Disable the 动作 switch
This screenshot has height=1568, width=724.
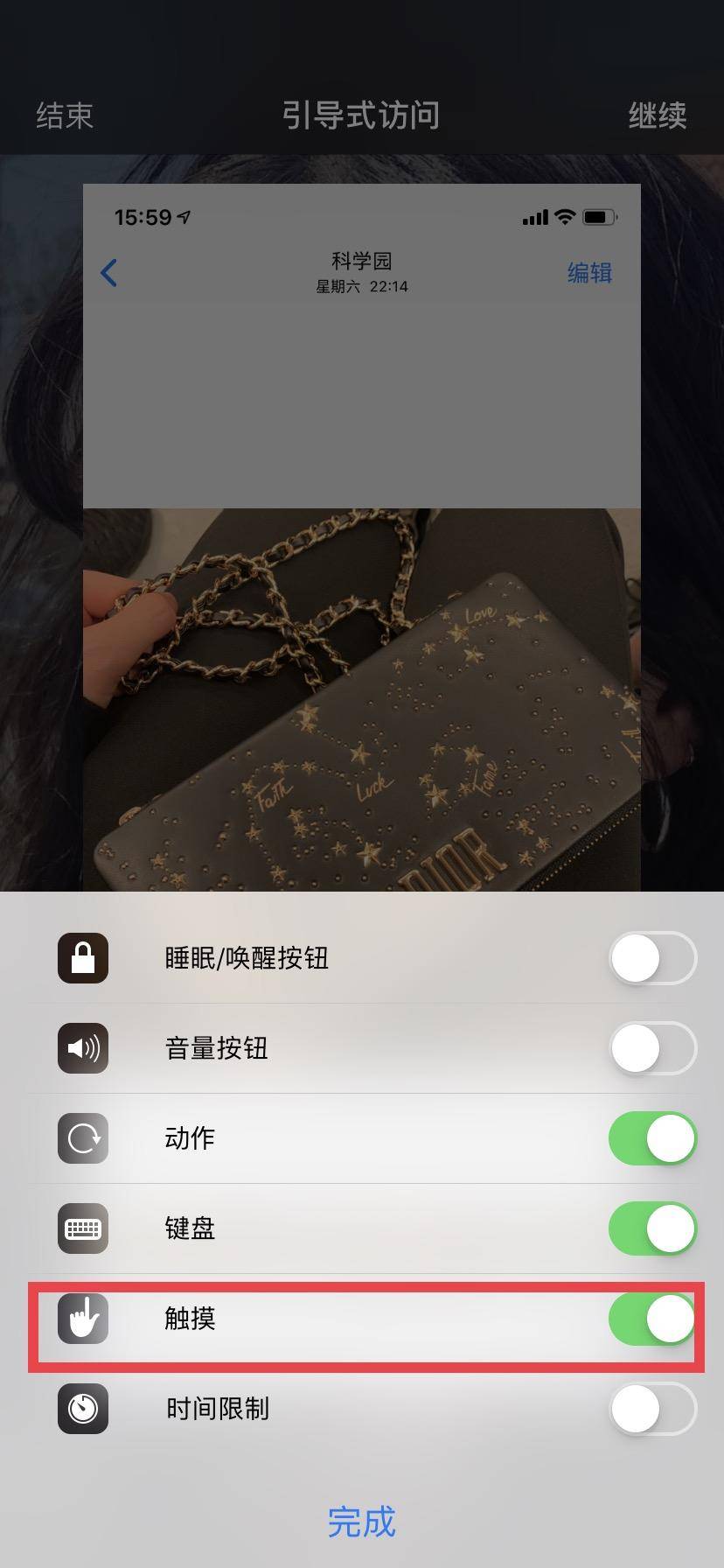652,1138
